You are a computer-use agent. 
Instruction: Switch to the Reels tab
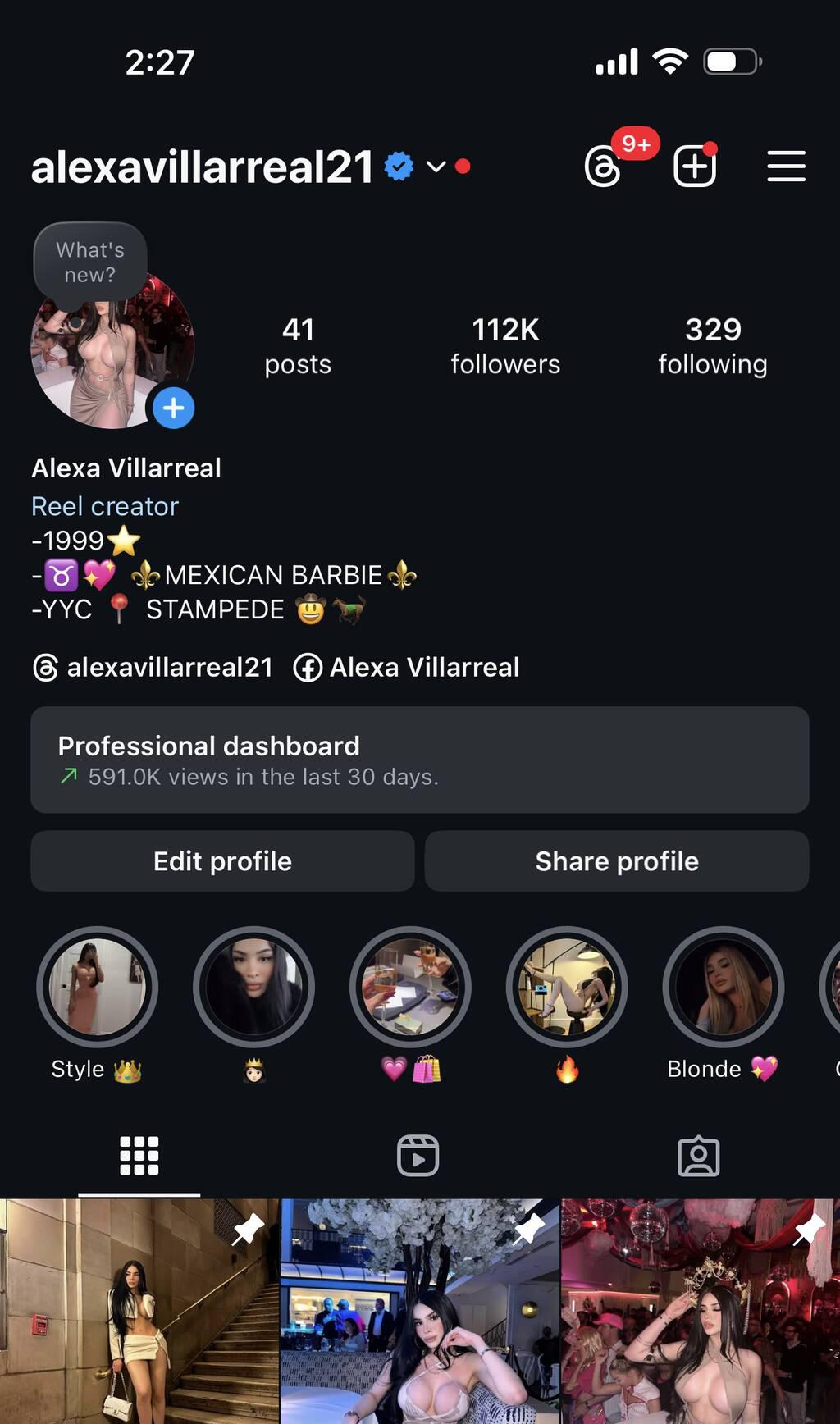(x=418, y=1156)
